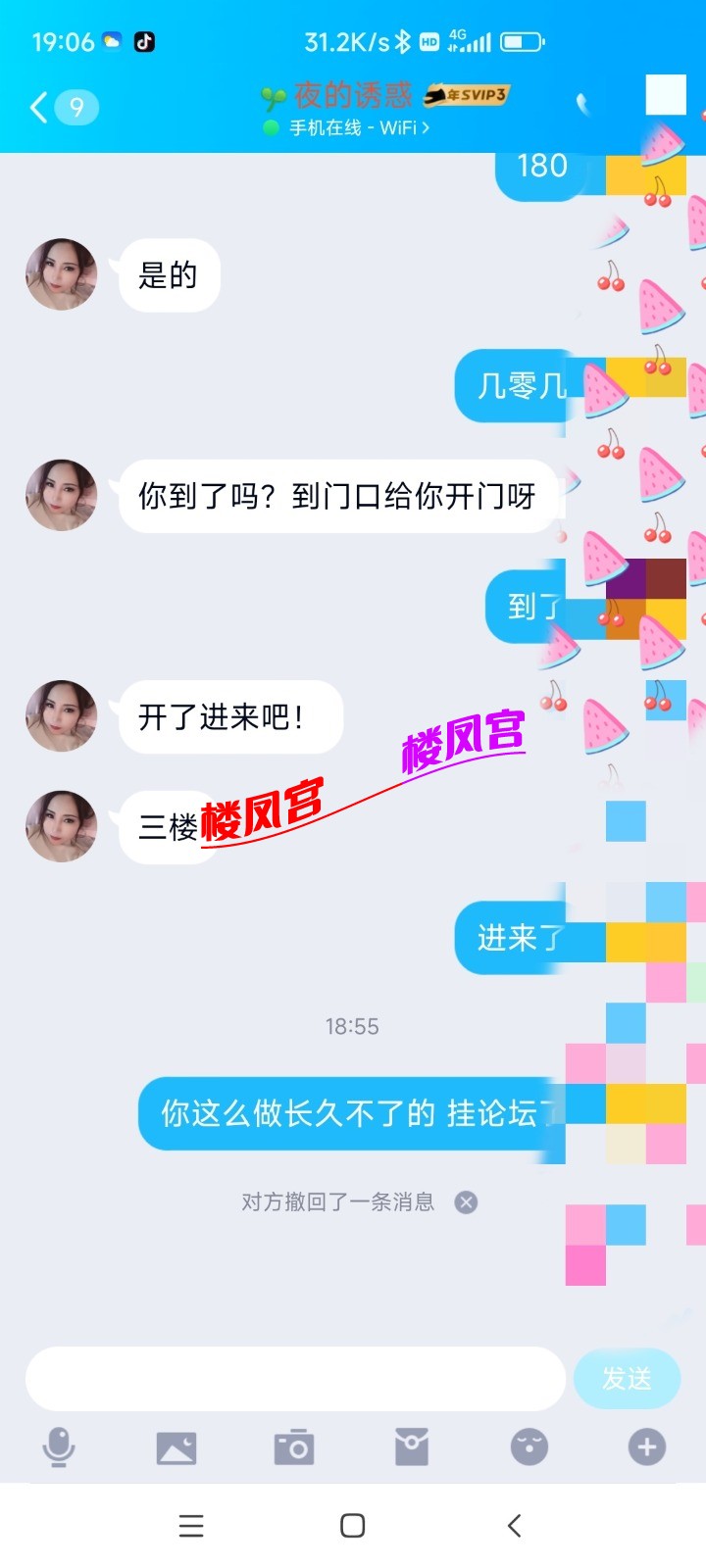
Task: Open recent apps from the navigation bar
Action: pyautogui.click(x=191, y=1526)
